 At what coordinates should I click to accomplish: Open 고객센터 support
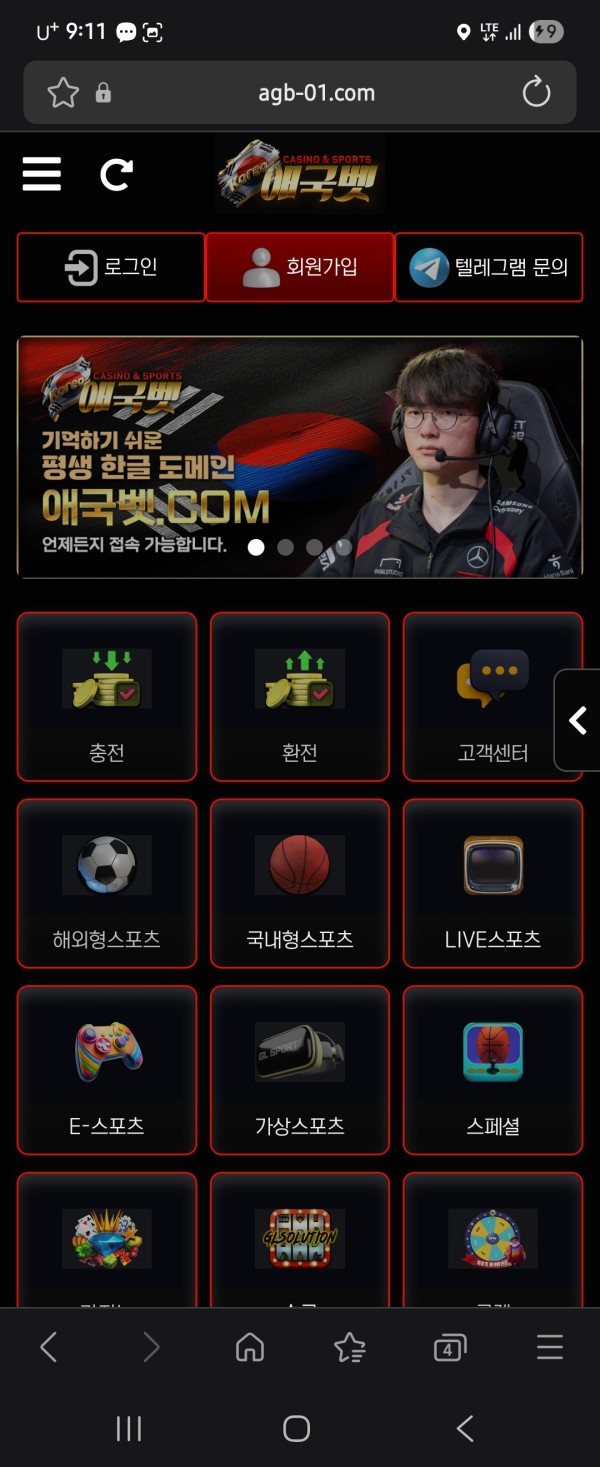coord(492,697)
